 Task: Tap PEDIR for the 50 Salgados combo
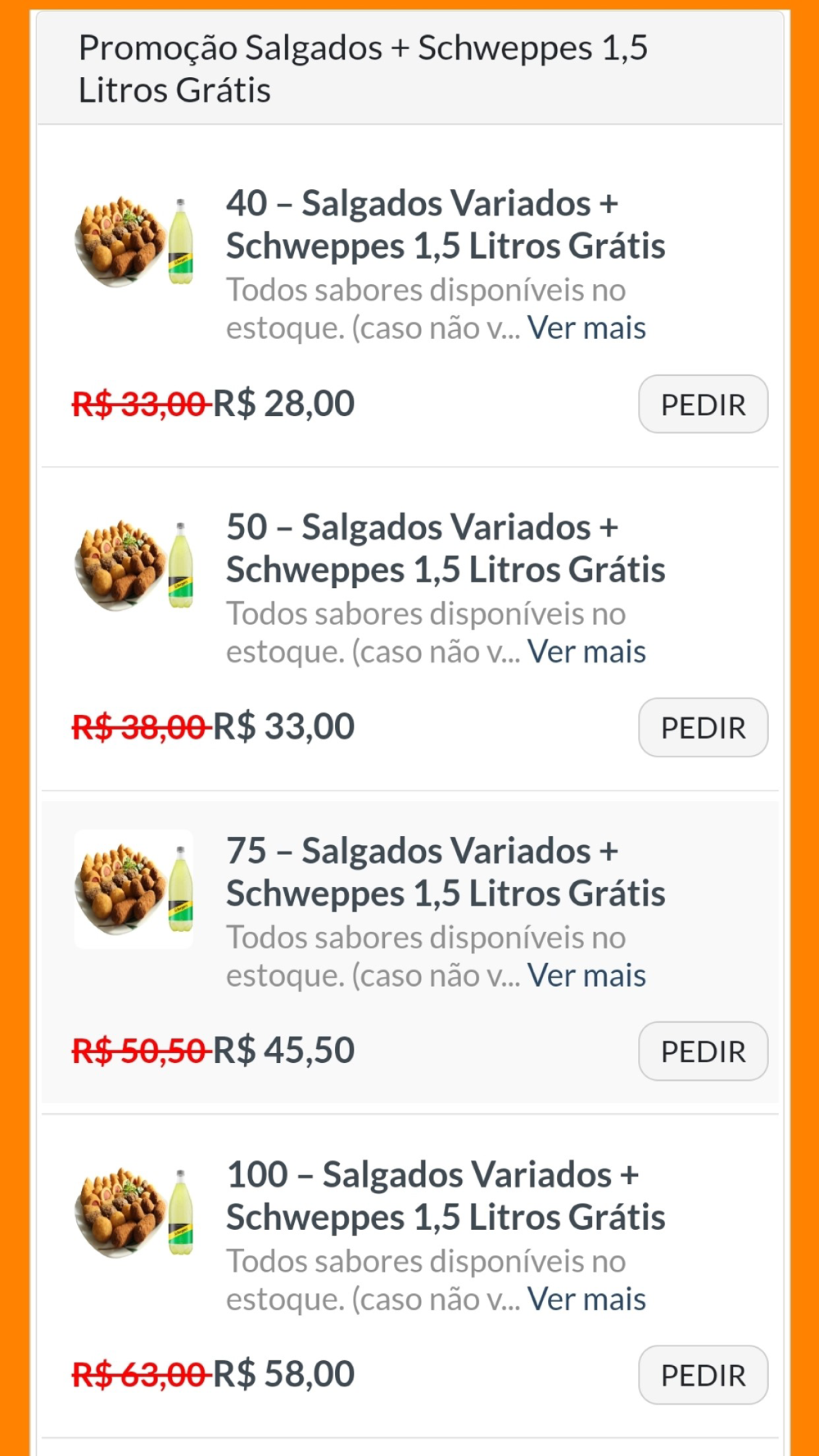[703, 727]
